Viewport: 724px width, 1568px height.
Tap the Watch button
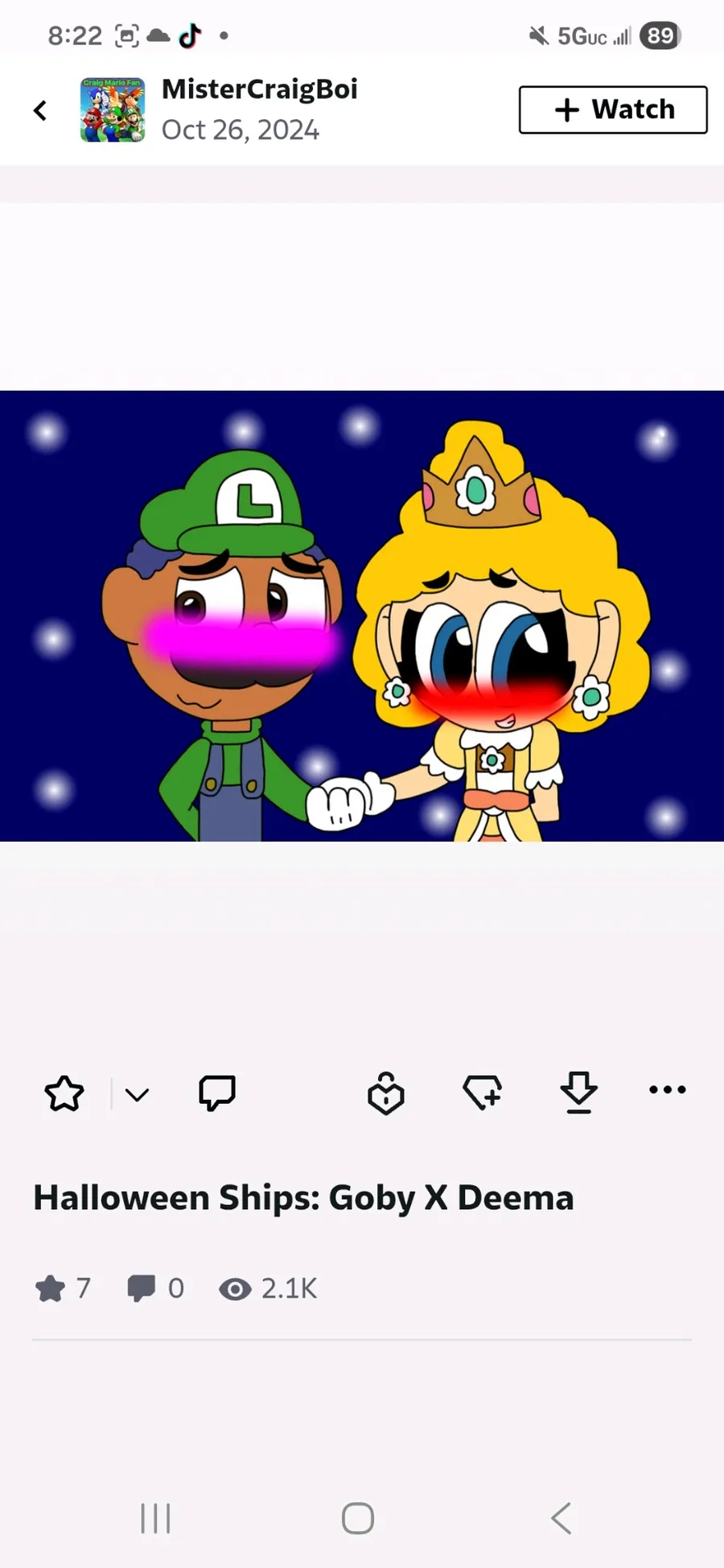[613, 109]
